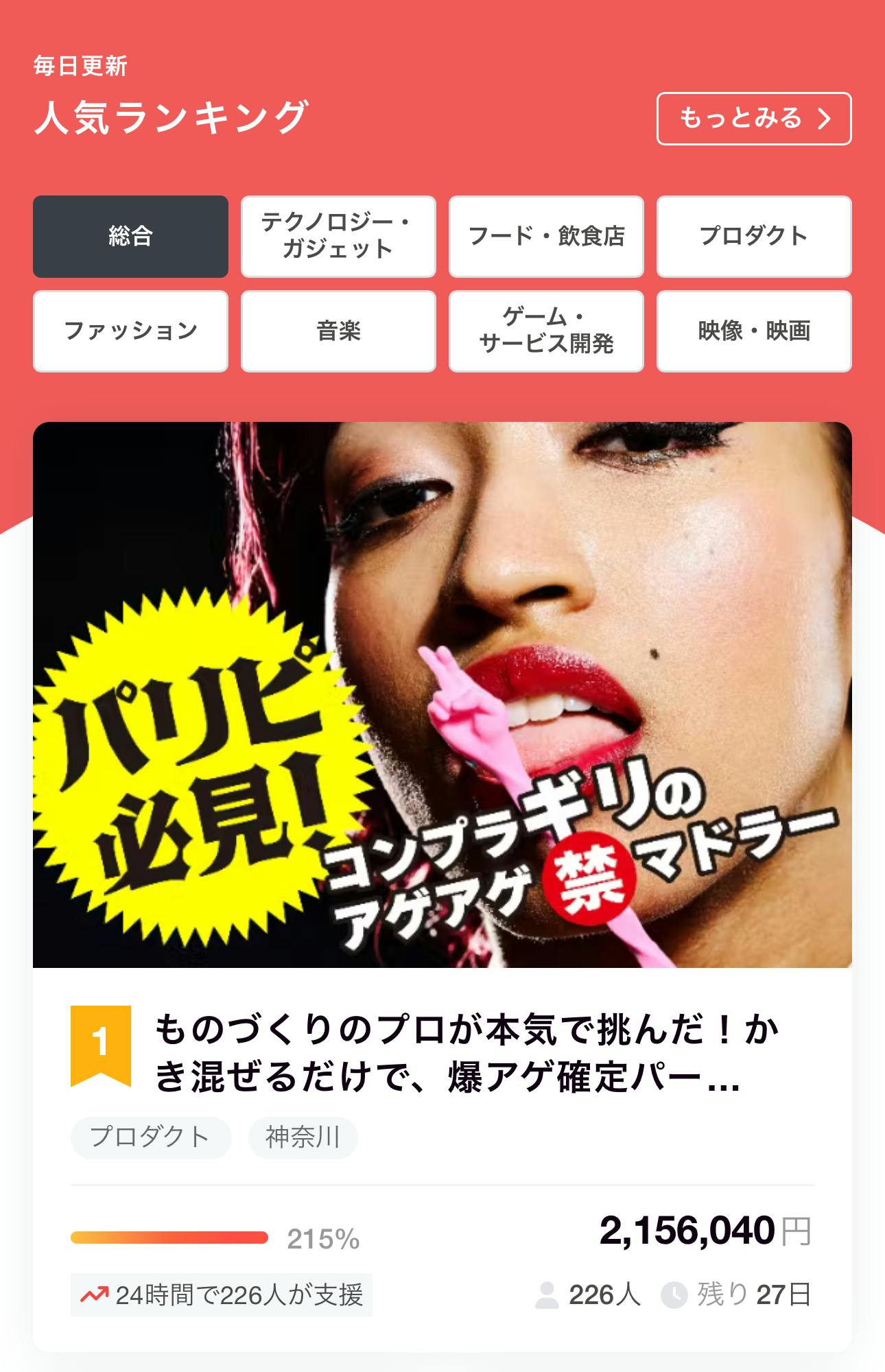Switch to テクノロジー・ガジェット category
Screen dimensions: 885x1372
click(338, 237)
